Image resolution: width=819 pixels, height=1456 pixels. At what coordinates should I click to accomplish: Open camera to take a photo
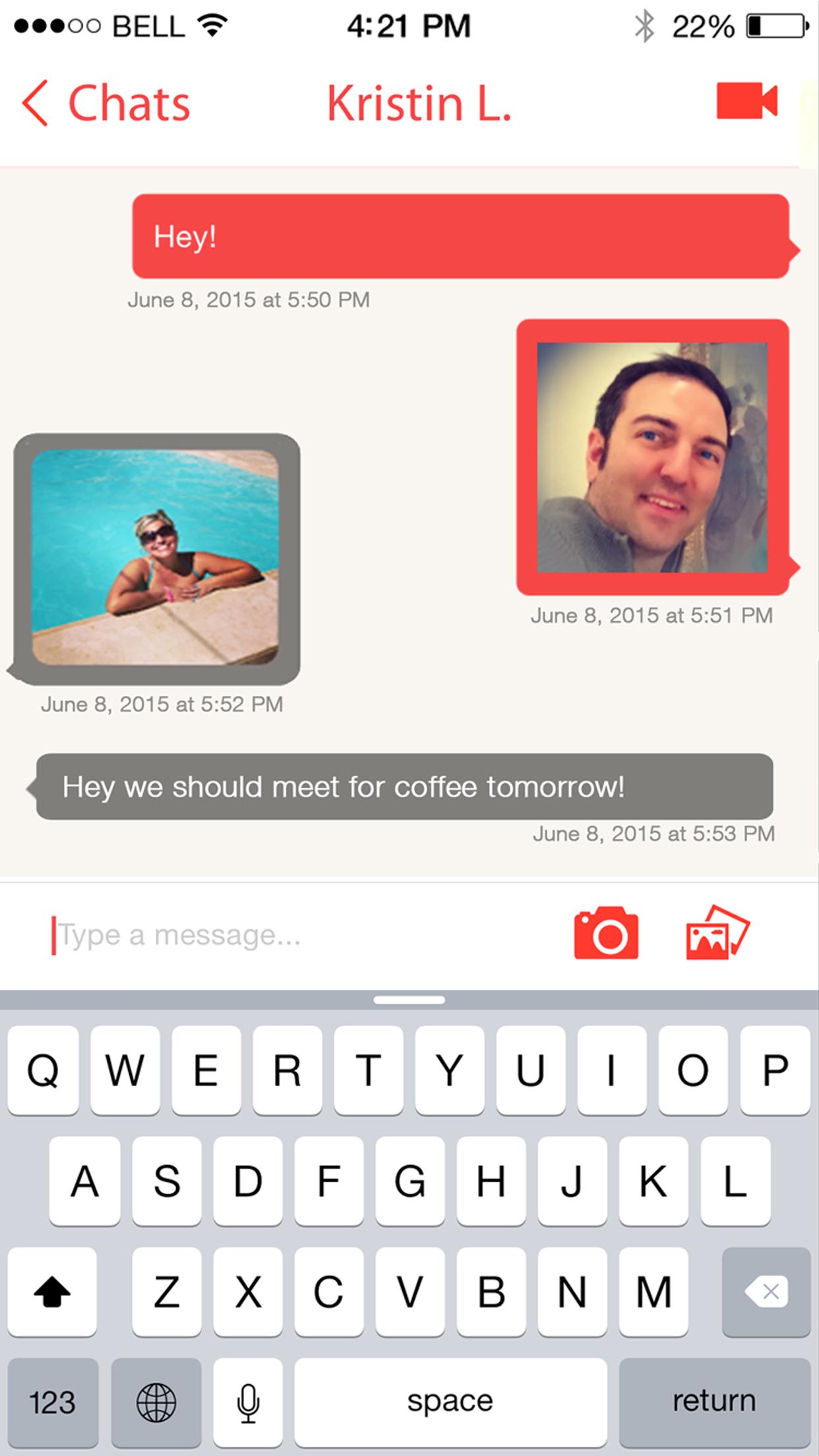606,934
